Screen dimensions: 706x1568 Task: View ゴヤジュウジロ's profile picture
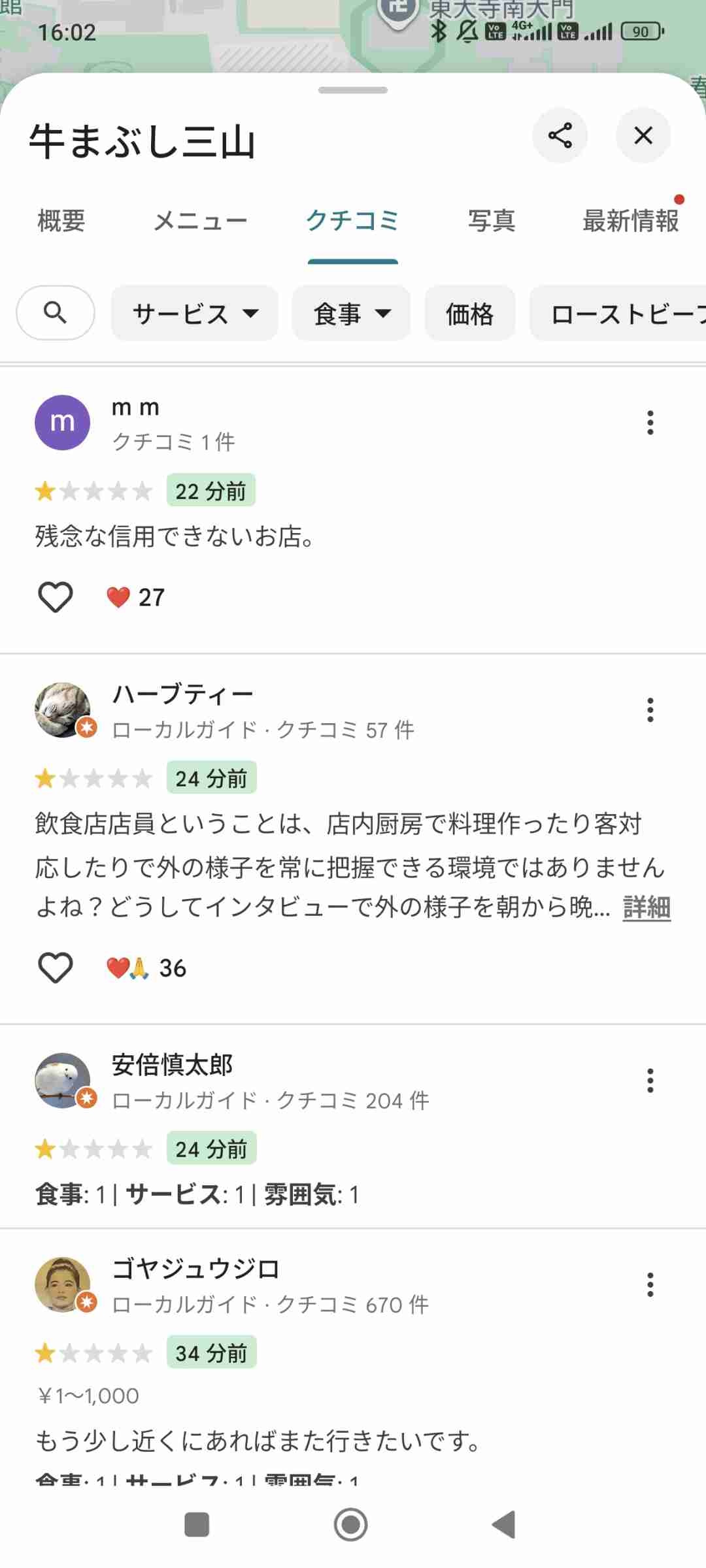[63, 1284]
